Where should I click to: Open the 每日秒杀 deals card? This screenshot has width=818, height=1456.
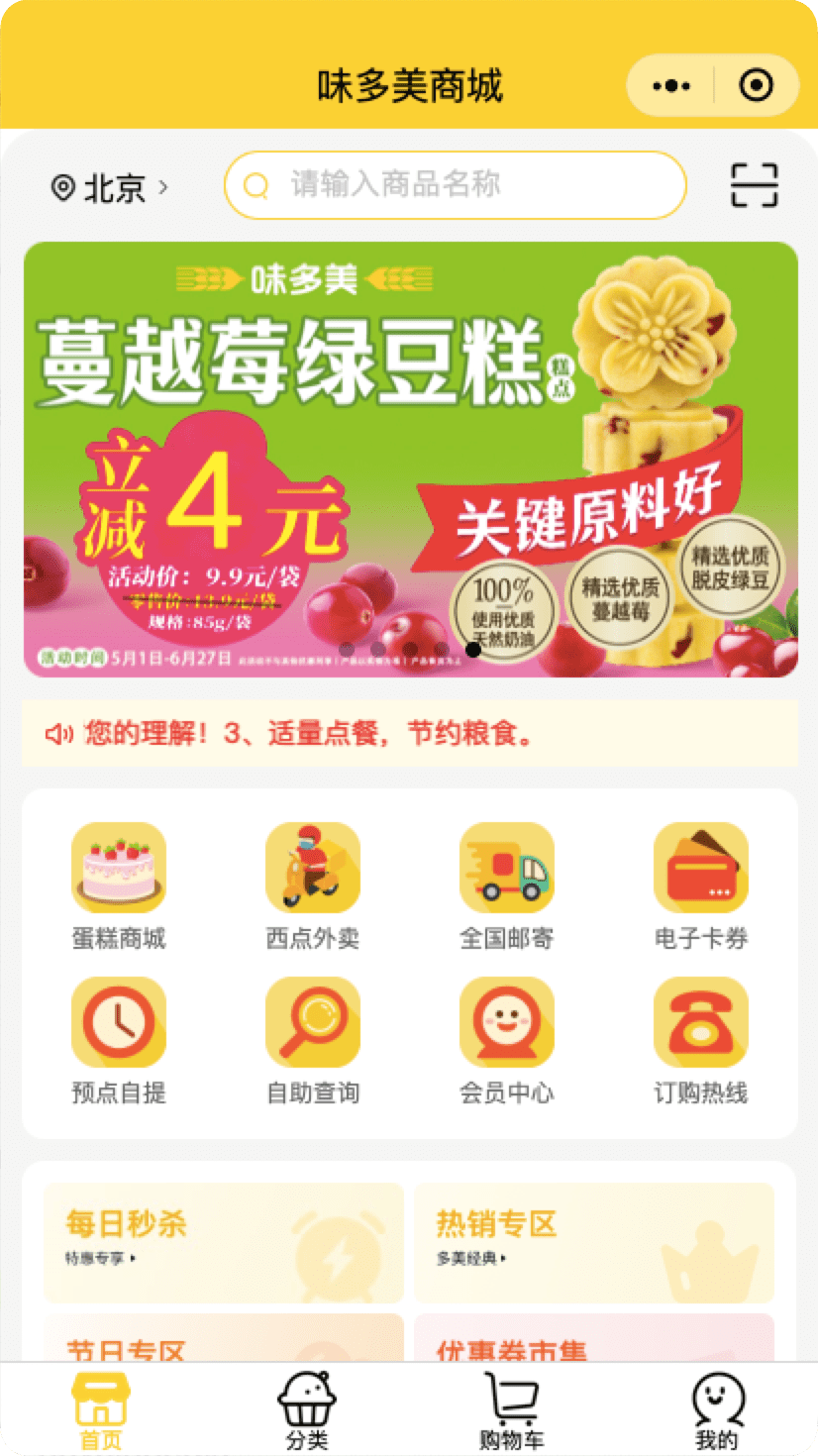224,1242
